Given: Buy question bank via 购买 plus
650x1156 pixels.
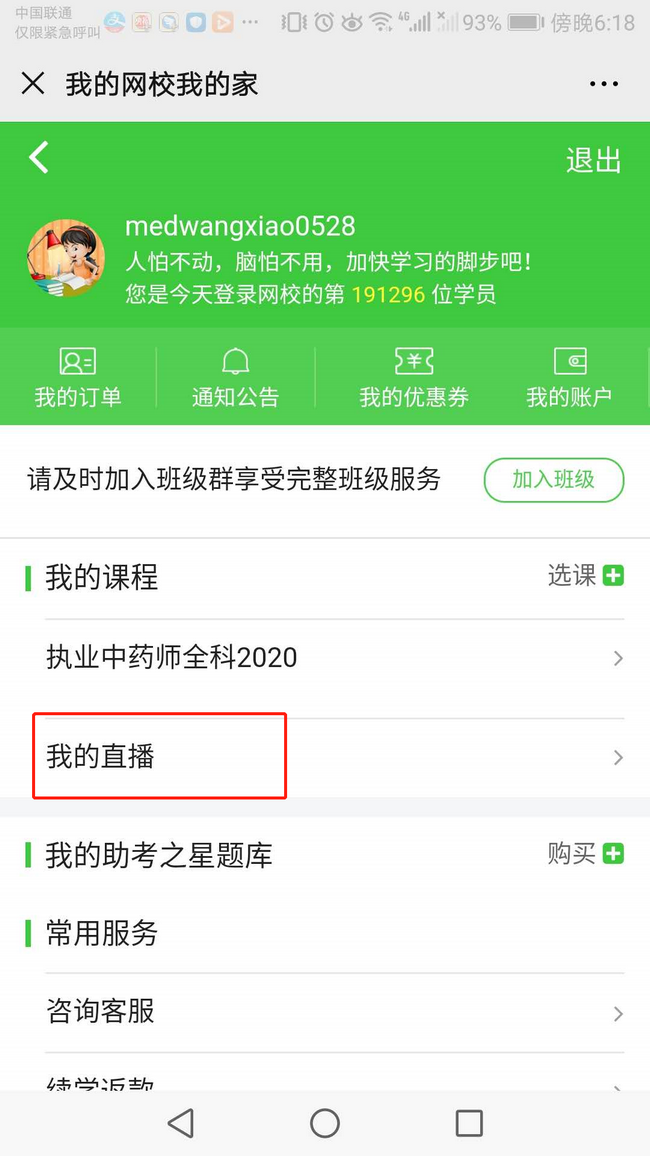Looking at the screenshot, I should tap(586, 853).
